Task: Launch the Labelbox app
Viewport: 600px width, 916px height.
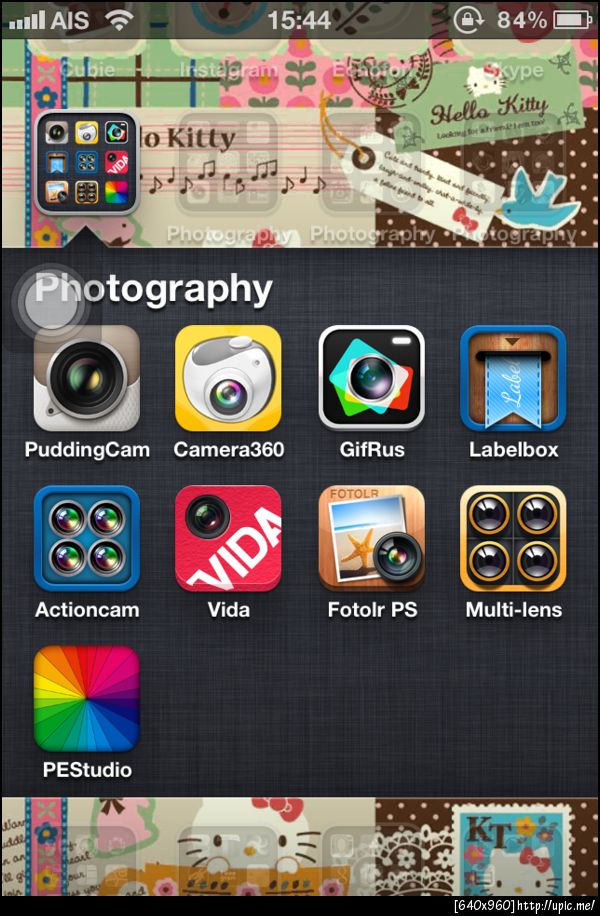Action: tap(513, 378)
